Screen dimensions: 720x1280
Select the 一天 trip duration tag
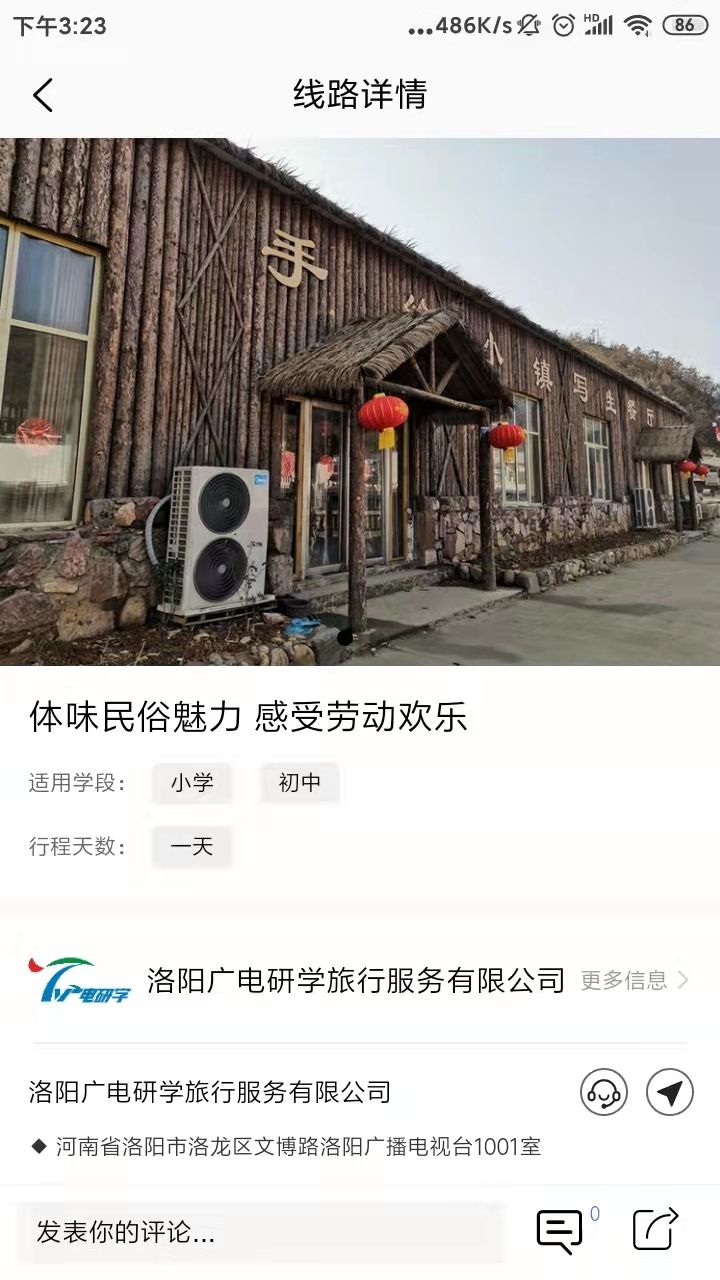coord(192,846)
